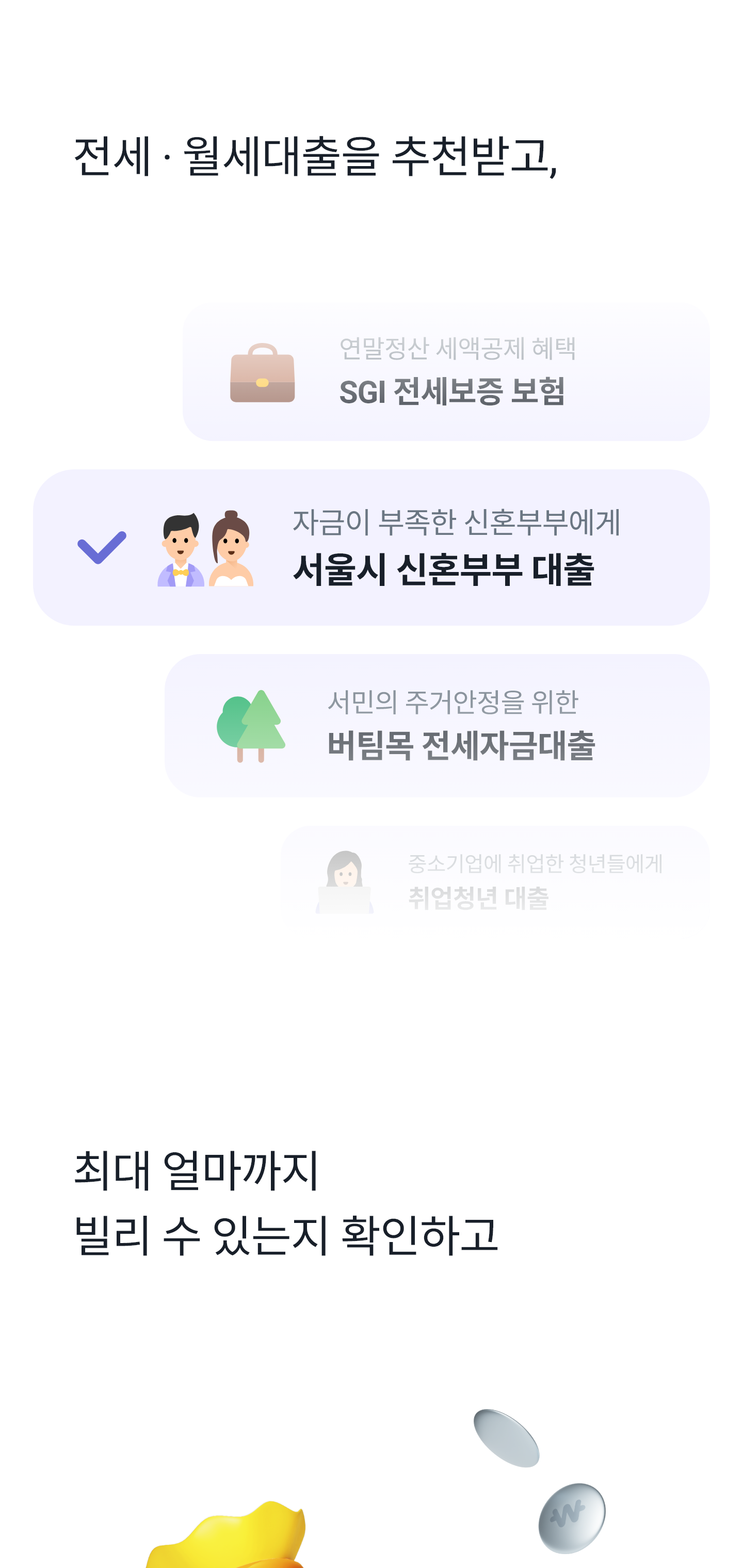743x1568 pixels.
Task: Click the briefcase icon for SGI 전세보증 보험
Action: tap(262, 378)
